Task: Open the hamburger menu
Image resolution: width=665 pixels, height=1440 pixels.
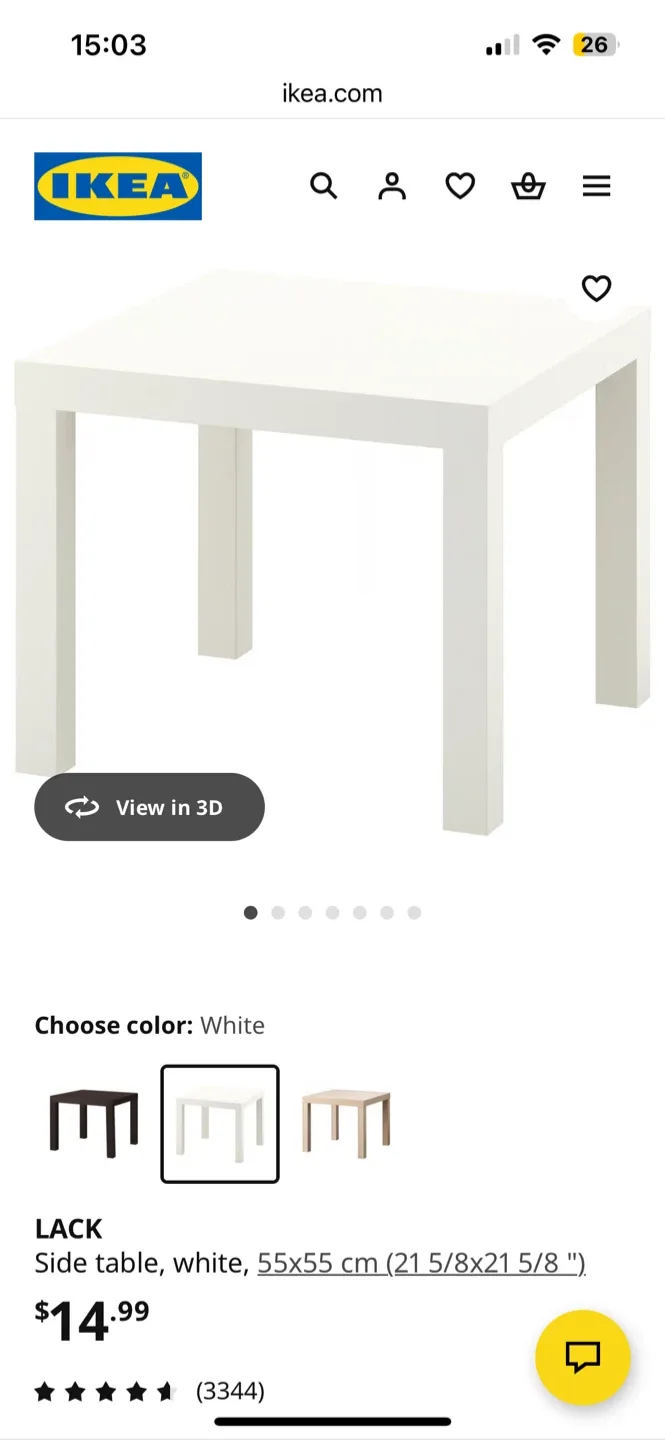Action: 596,186
